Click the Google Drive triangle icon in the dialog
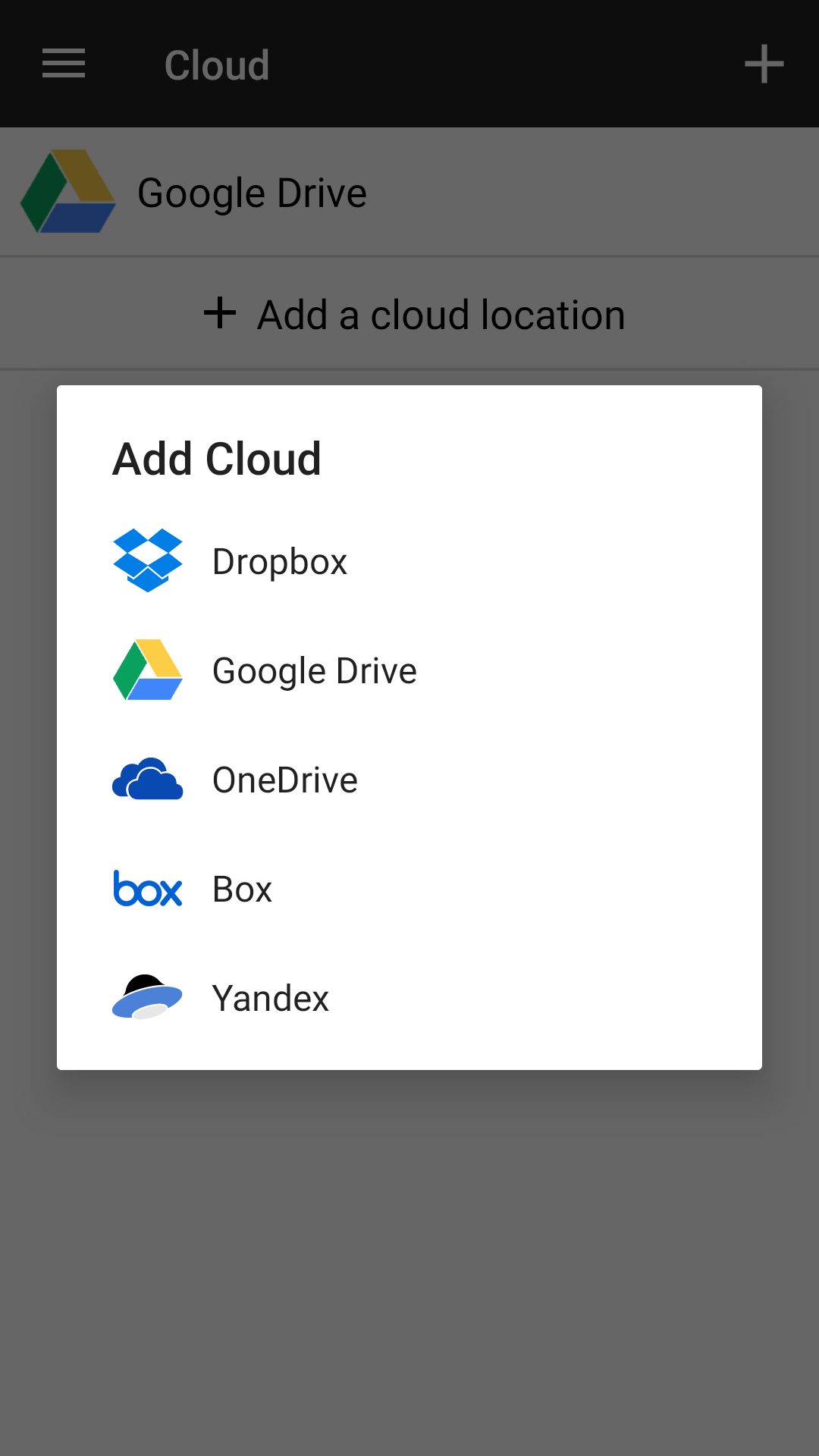Screen dimensions: 819x1456 (x=148, y=670)
